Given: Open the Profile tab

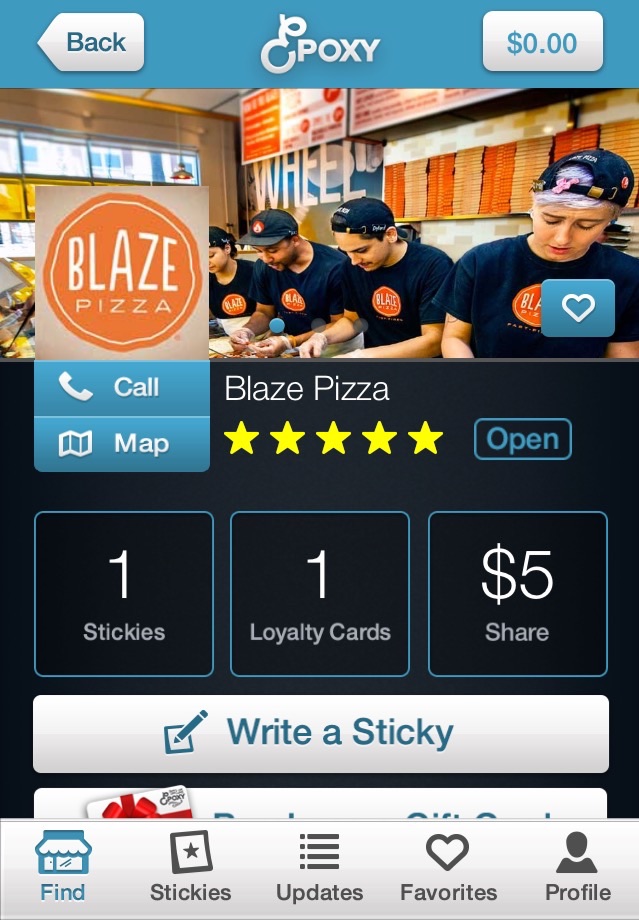Looking at the screenshot, I should pyautogui.click(x=577, y=868).
